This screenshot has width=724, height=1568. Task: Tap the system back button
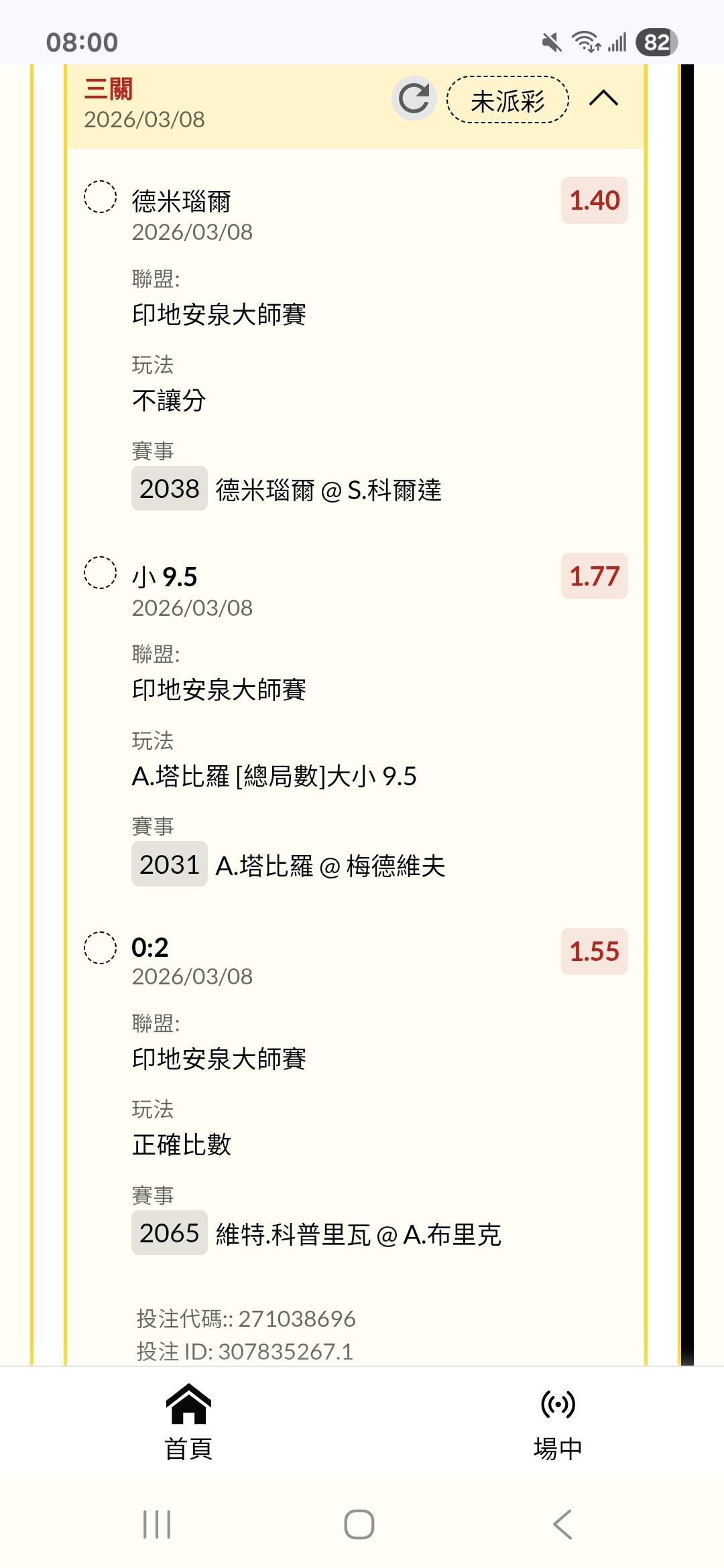[x=562, y=1524]
